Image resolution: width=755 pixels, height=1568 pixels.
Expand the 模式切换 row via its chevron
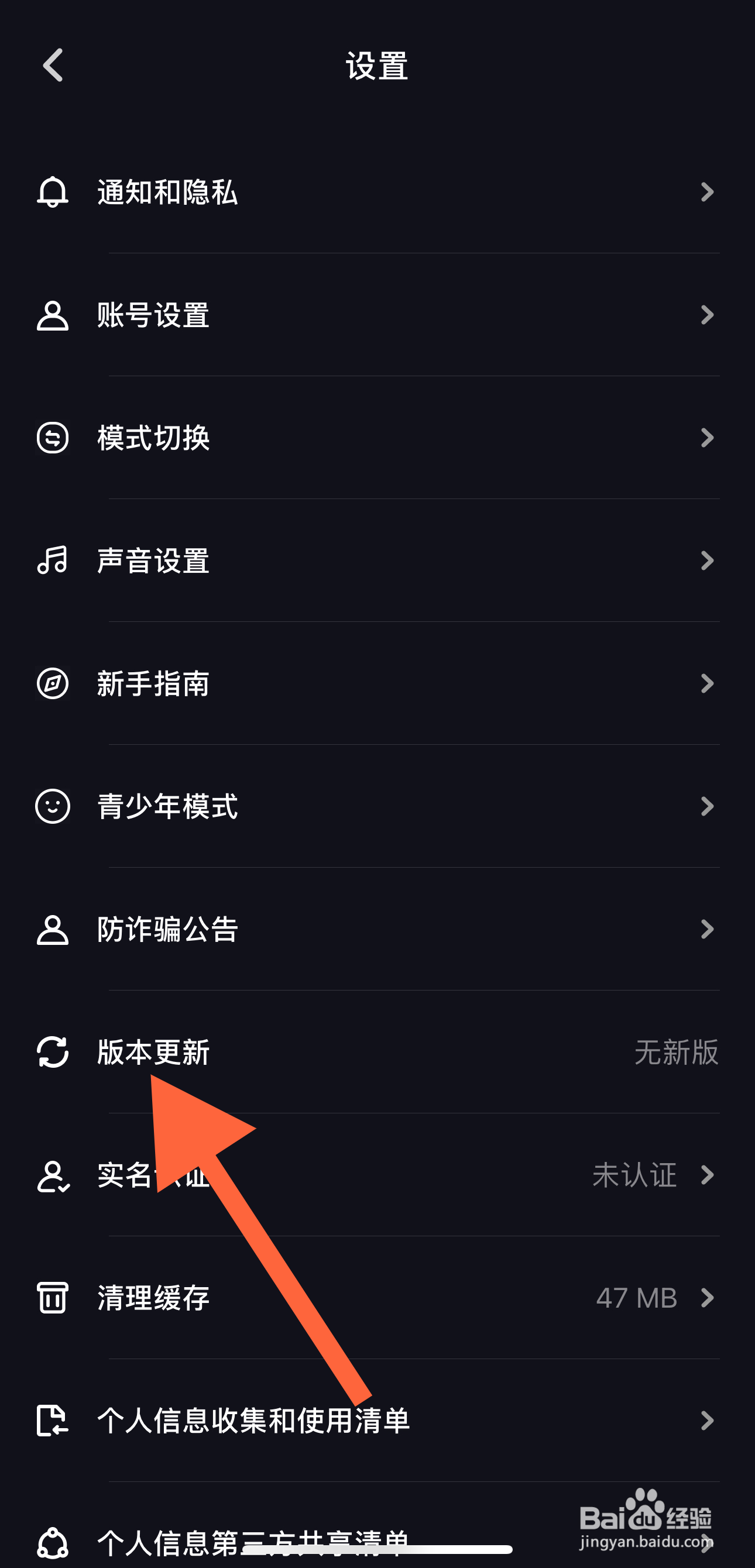pyautogui.click(x=706, y=438)
